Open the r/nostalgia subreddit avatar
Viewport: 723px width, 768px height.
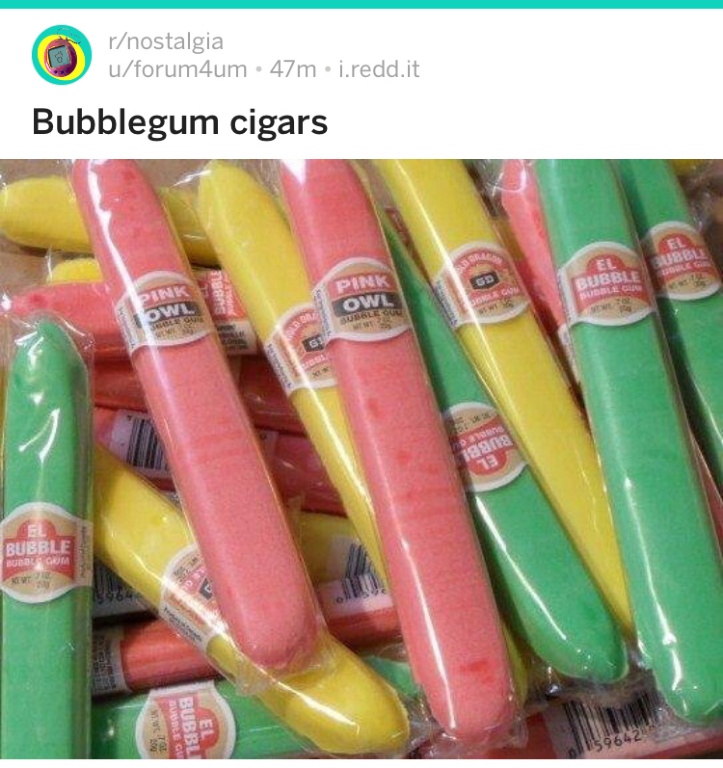62,55
